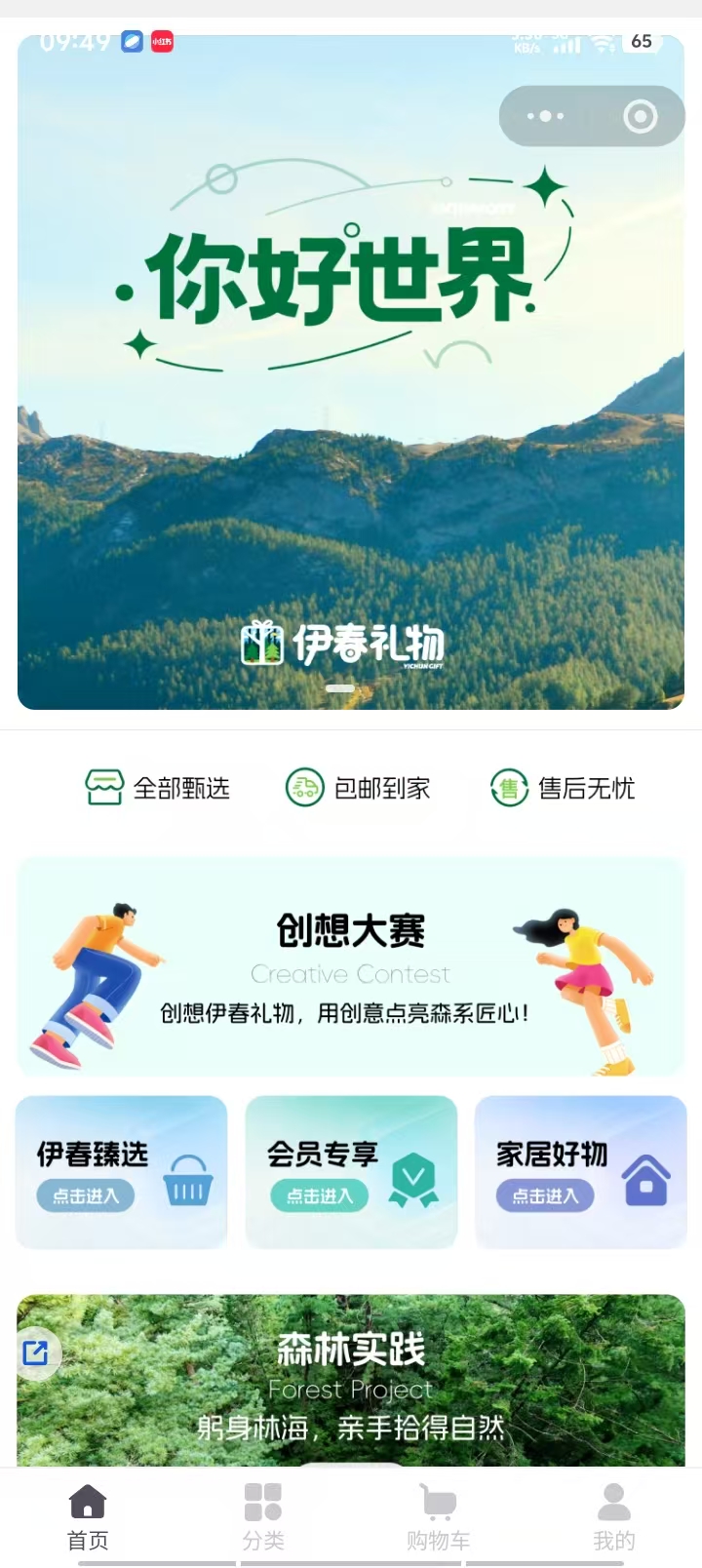Screen dimensions: 702x1568
Task: Switch to the 我的 profile tab
Action: [614, 1517]
